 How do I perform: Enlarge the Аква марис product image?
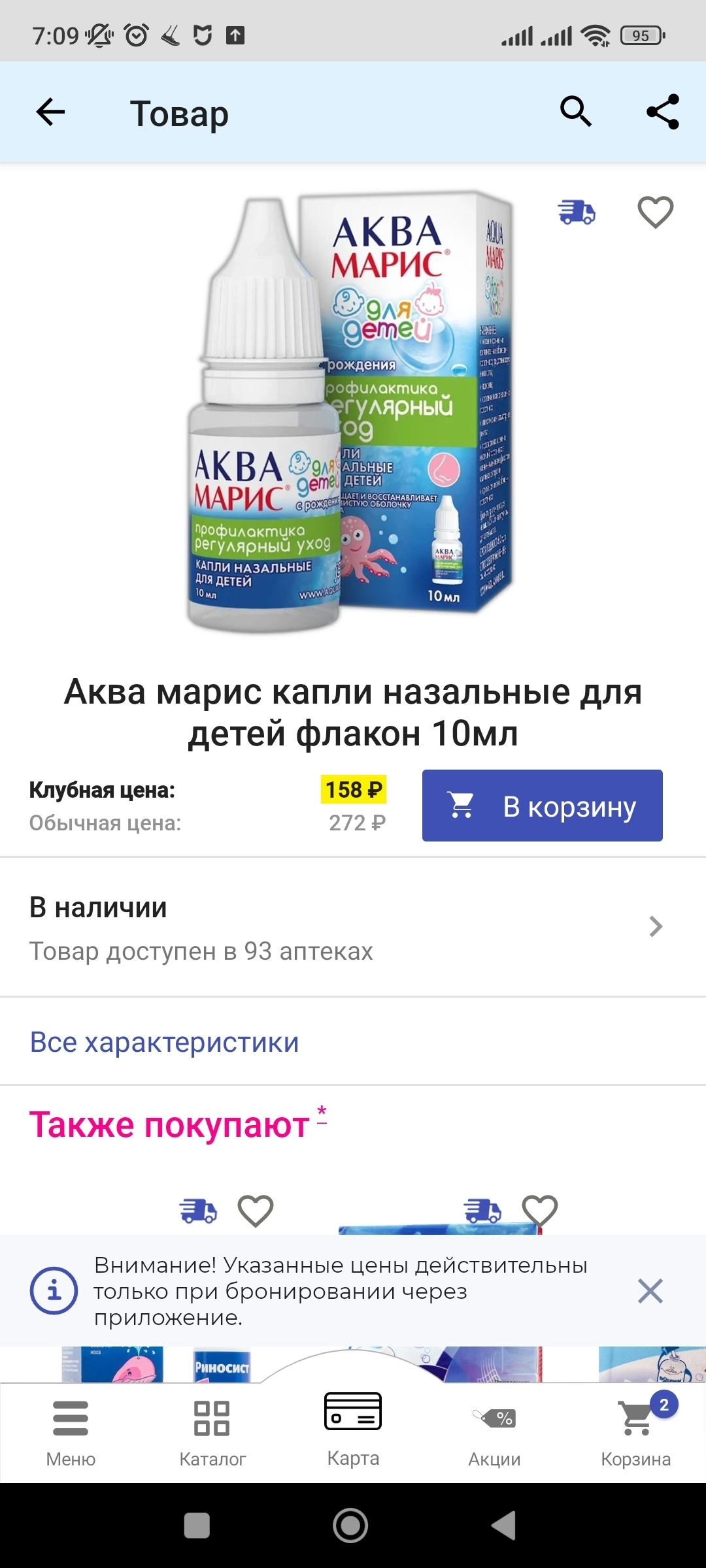352,412
